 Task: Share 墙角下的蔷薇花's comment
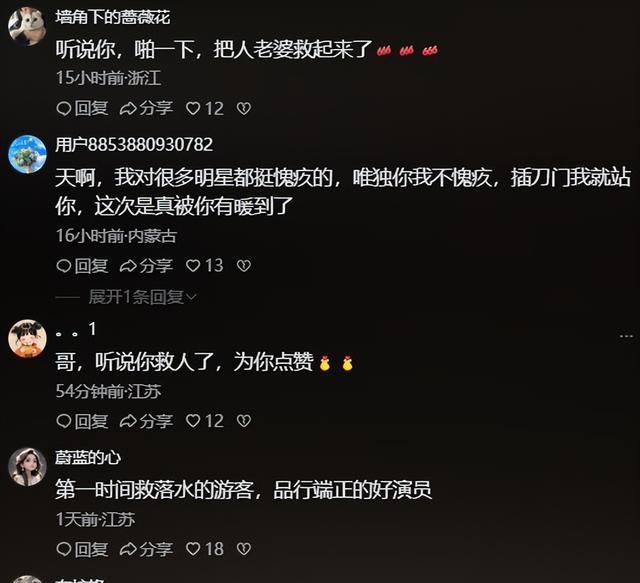pos(146,108)
